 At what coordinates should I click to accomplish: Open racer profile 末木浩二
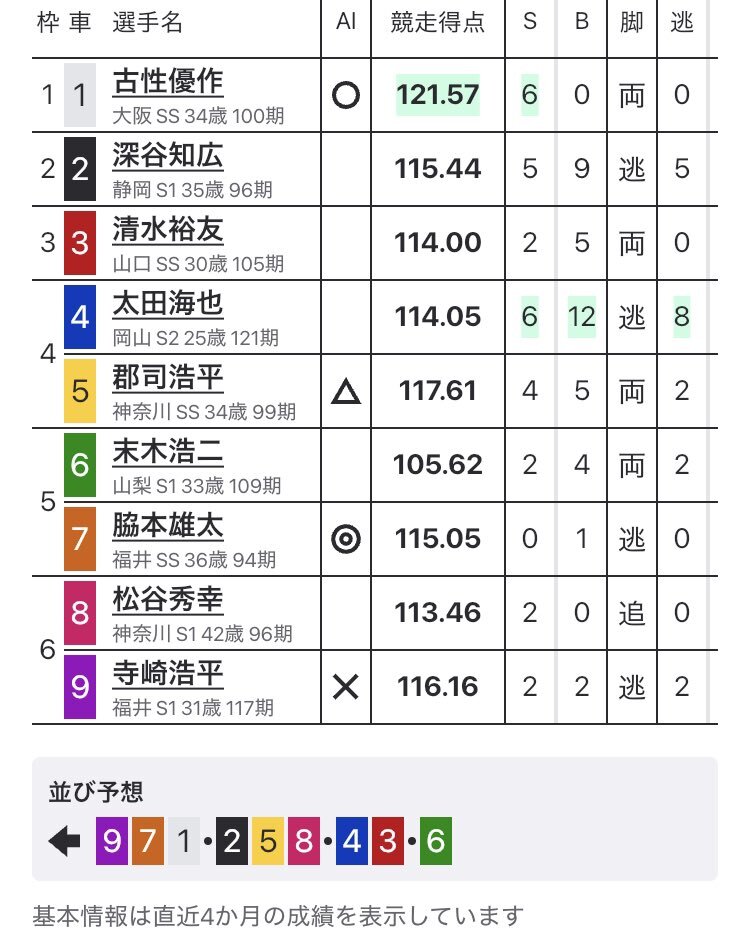pyautogui.click(x=168, y=451)
